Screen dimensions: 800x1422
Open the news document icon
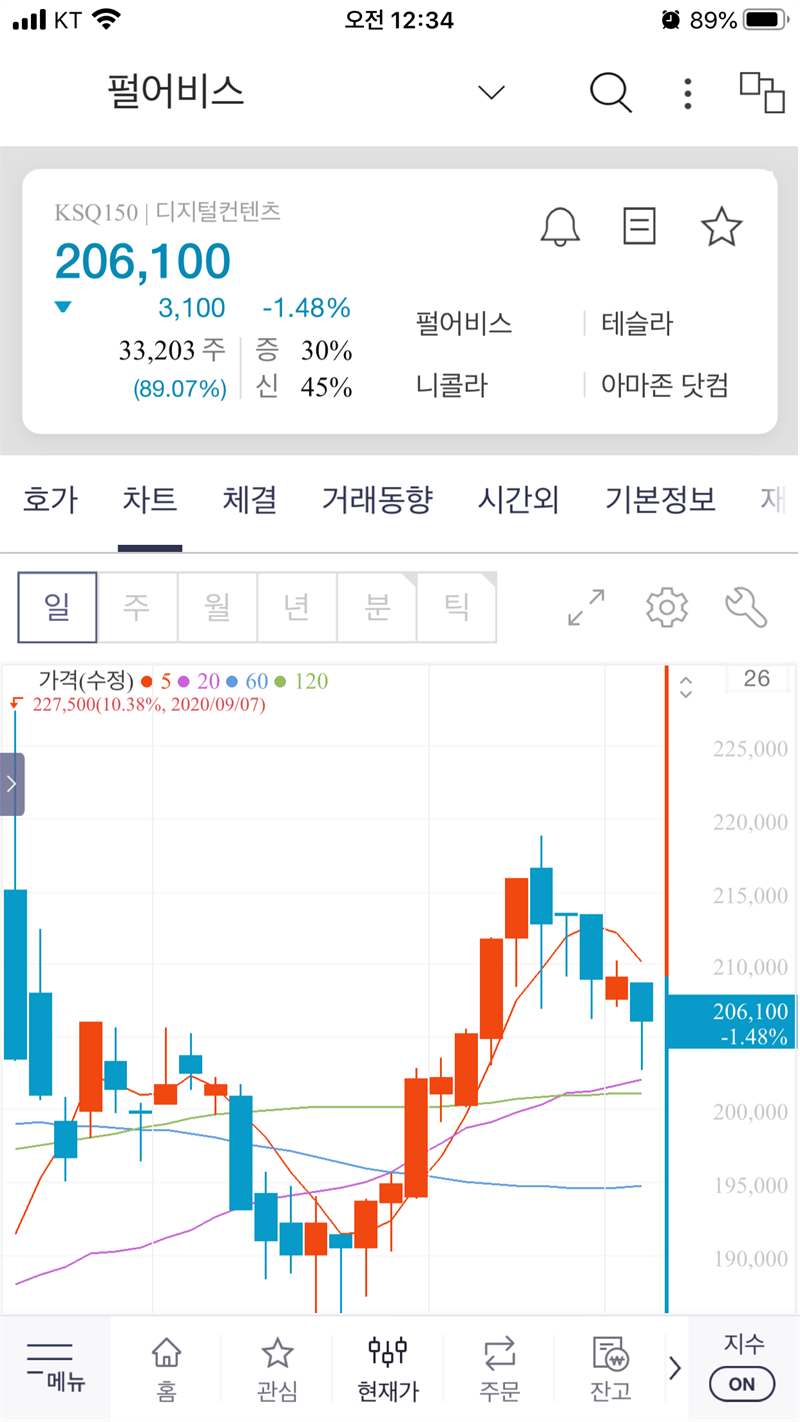click(x=639, y=226)
